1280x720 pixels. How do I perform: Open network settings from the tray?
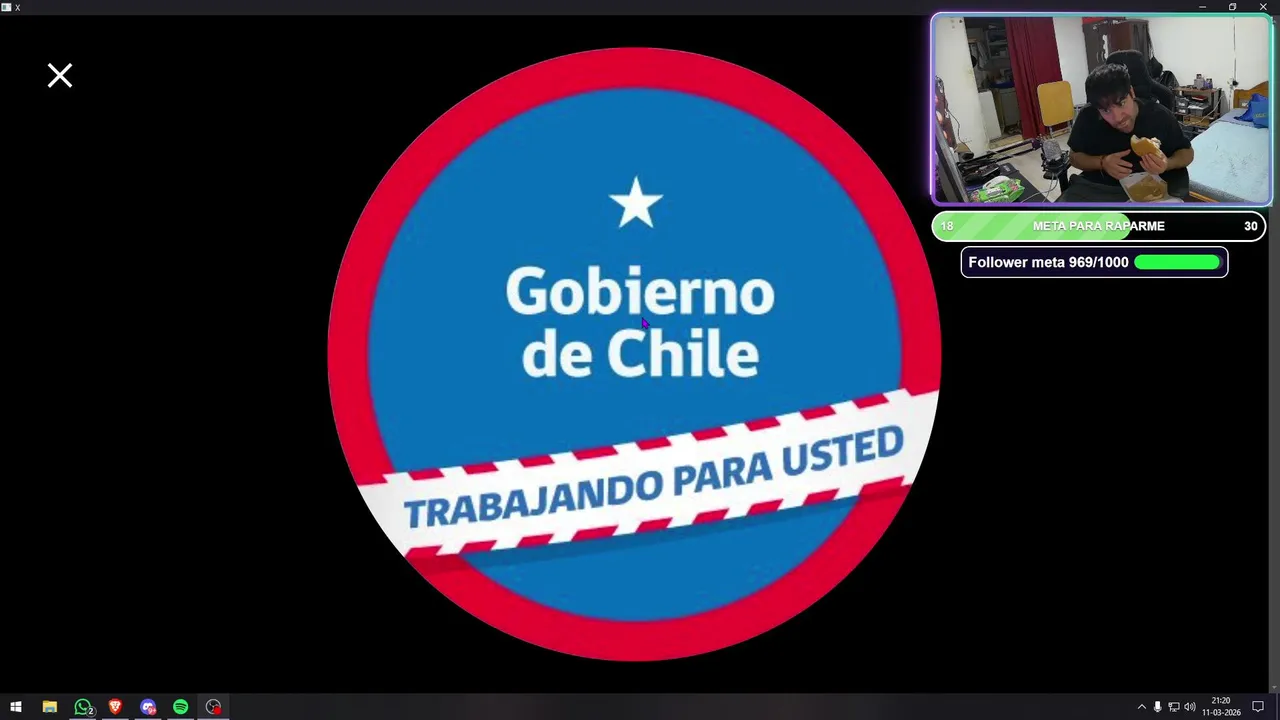pos(1174,707)
